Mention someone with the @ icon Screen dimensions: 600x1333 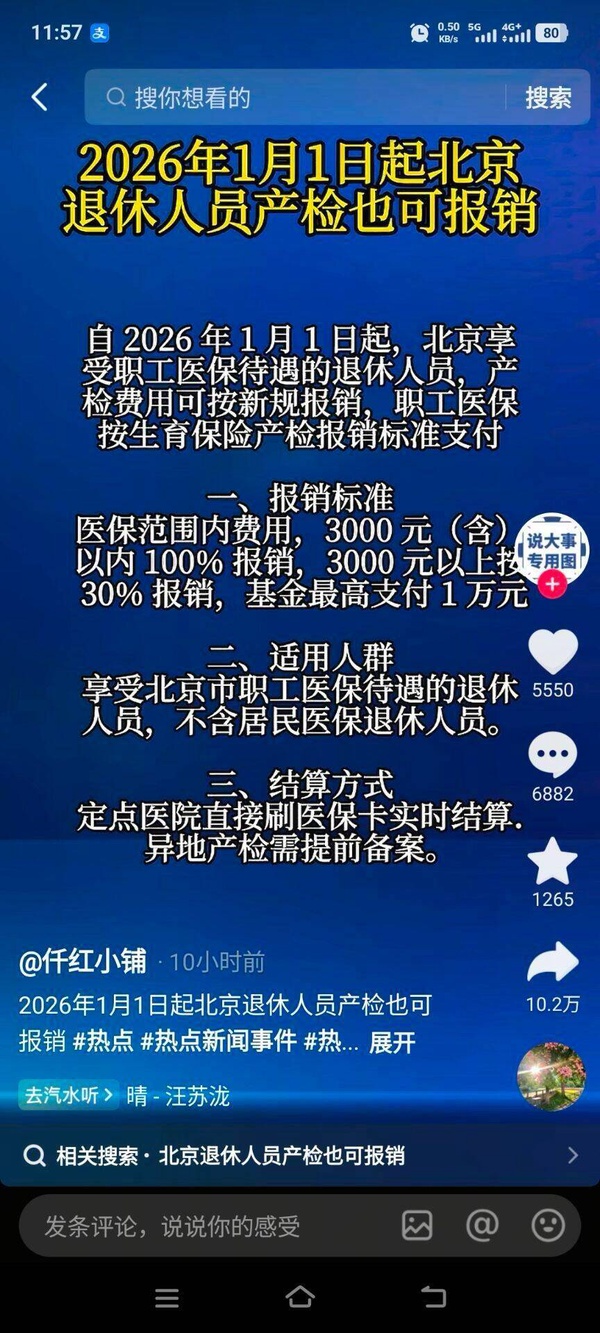tap(482, 1225)
